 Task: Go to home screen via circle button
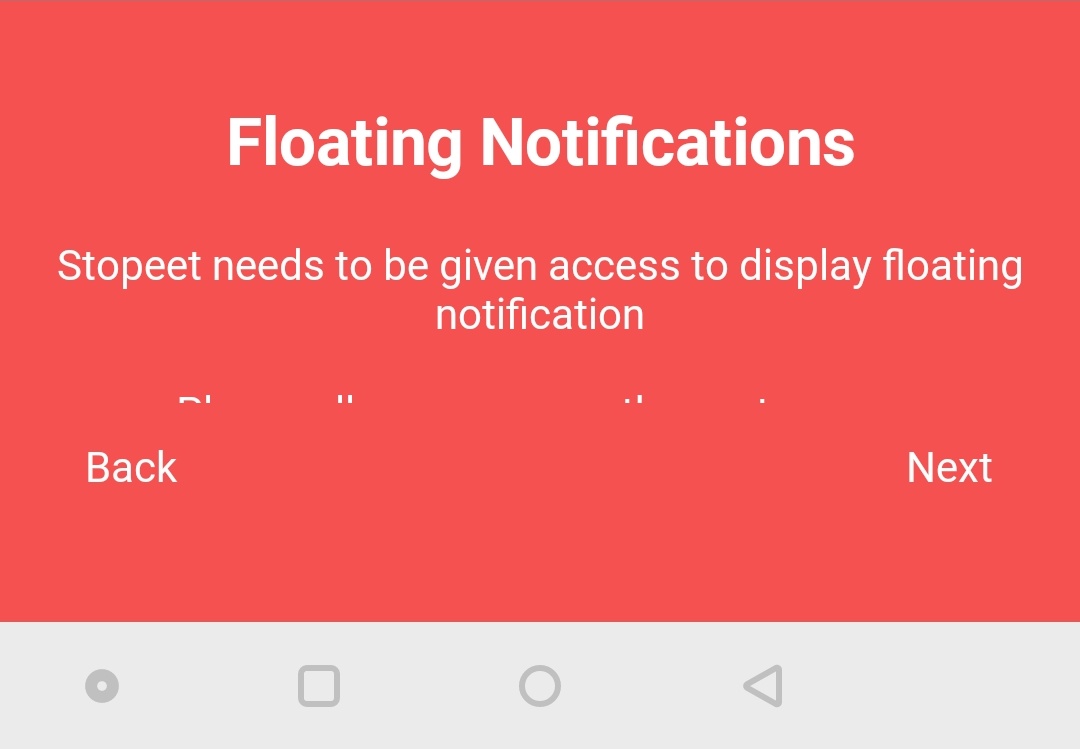click(x=540, y=686)
